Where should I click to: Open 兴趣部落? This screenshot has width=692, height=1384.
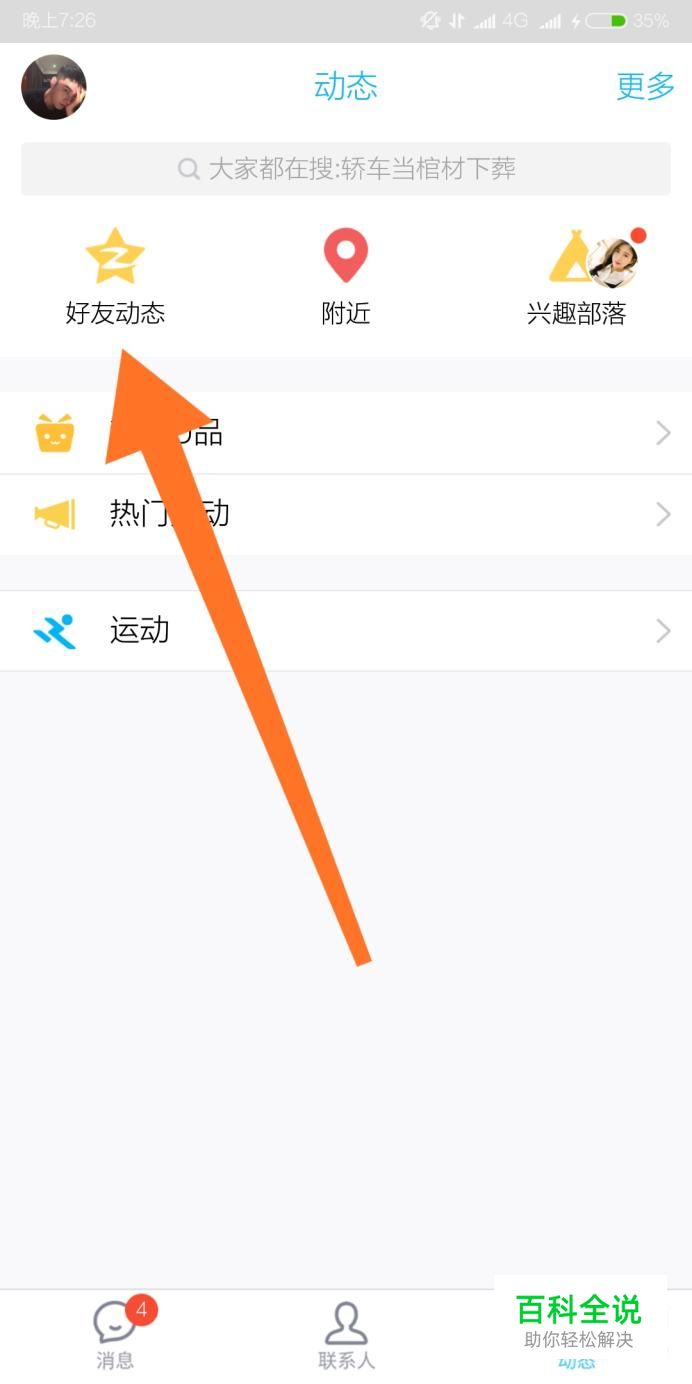point(577,277)
